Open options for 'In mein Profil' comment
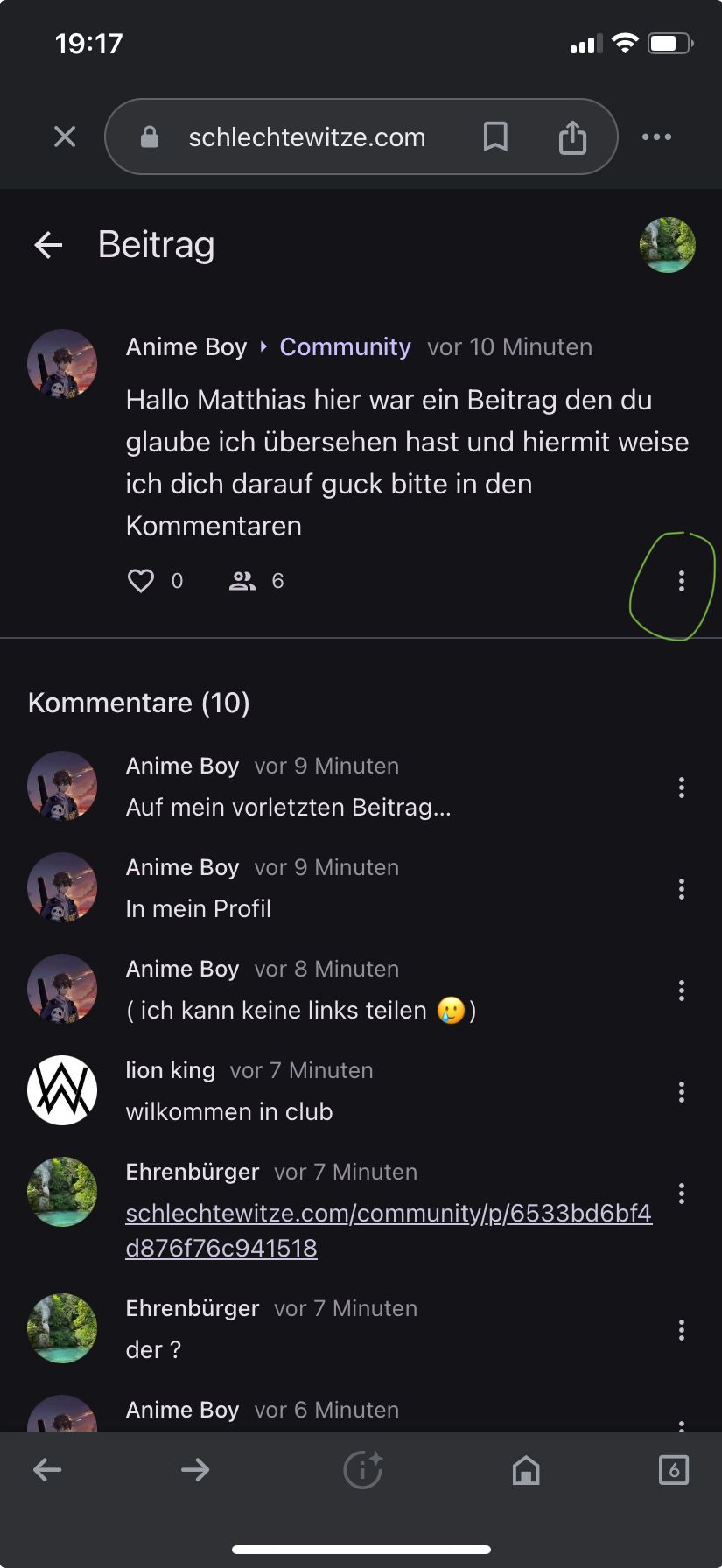The image size is (722, 1568). coord(681,889)
